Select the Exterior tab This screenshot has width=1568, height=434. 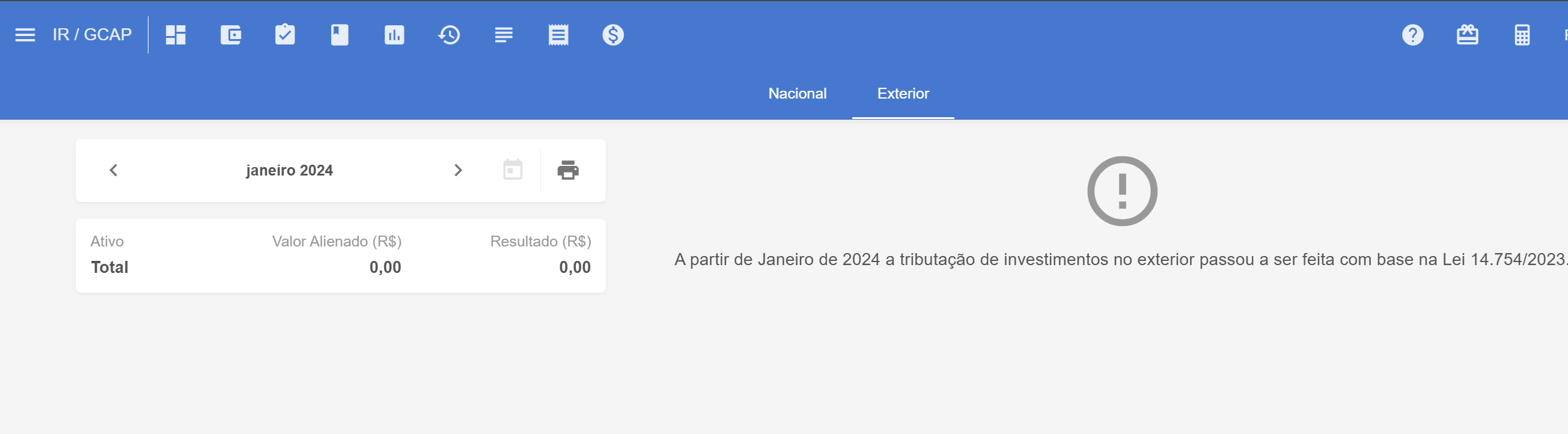(x=903, y=94)
